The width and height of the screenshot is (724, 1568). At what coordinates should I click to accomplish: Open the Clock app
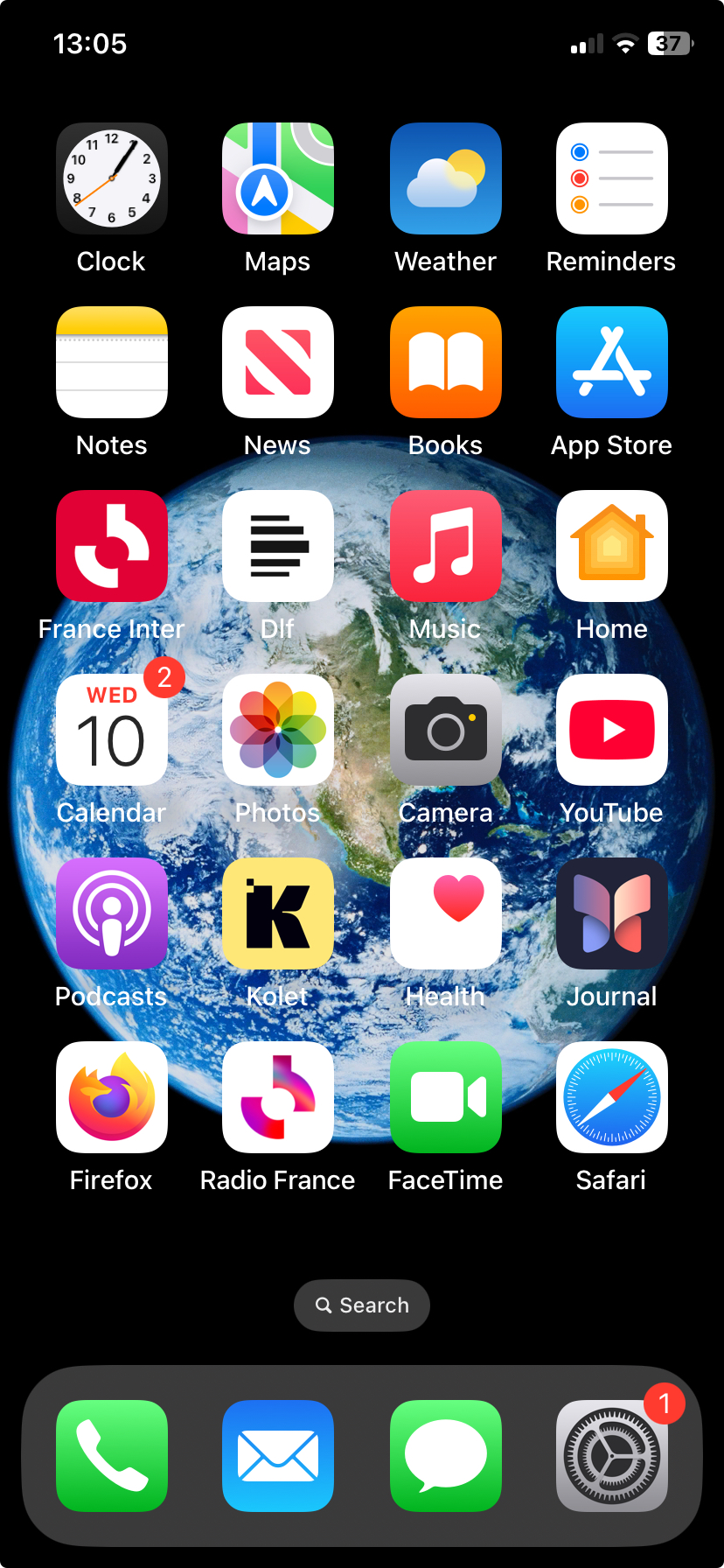(111, 178)
